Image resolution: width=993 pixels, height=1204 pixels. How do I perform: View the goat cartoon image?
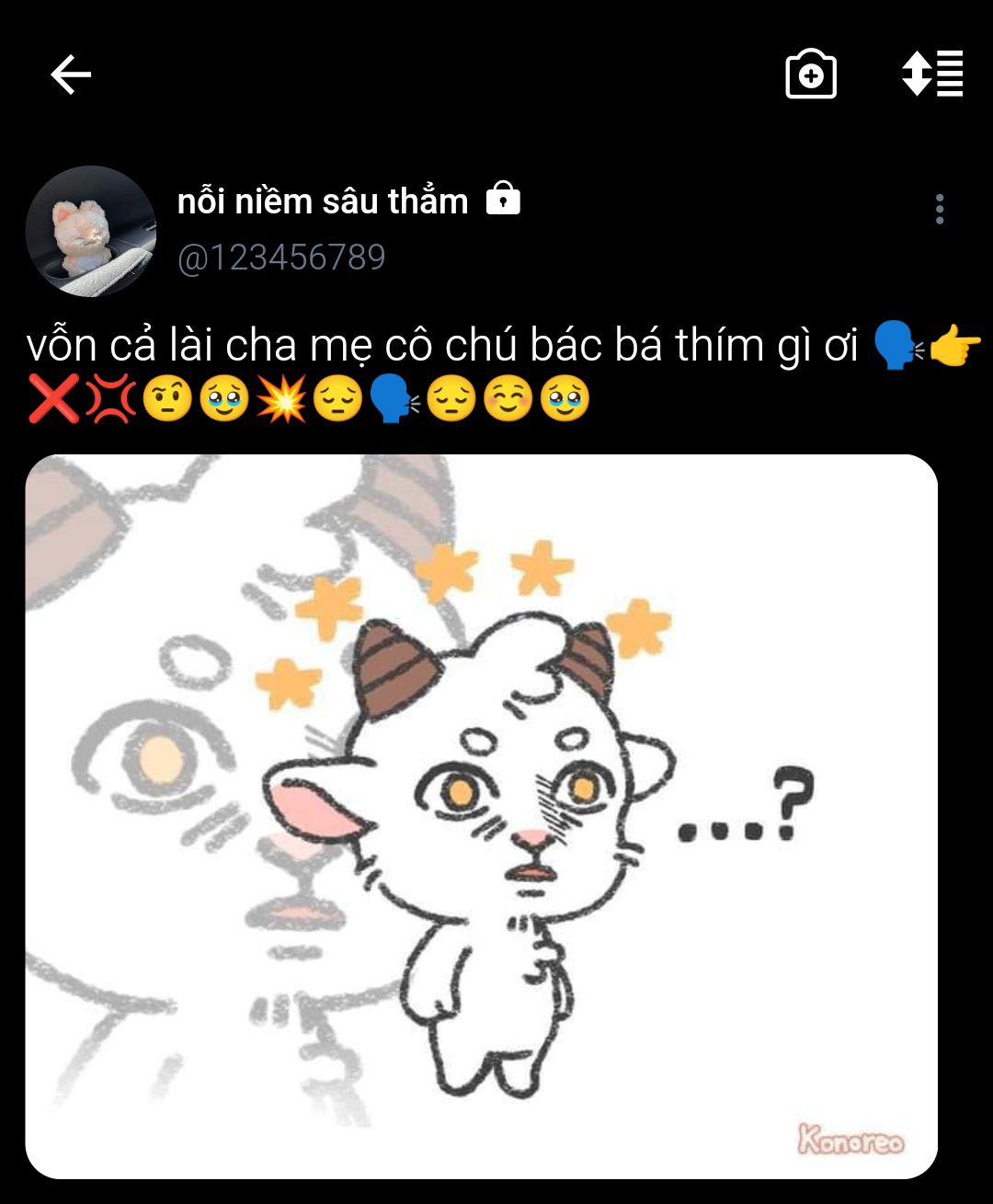[x=481, y=816]
